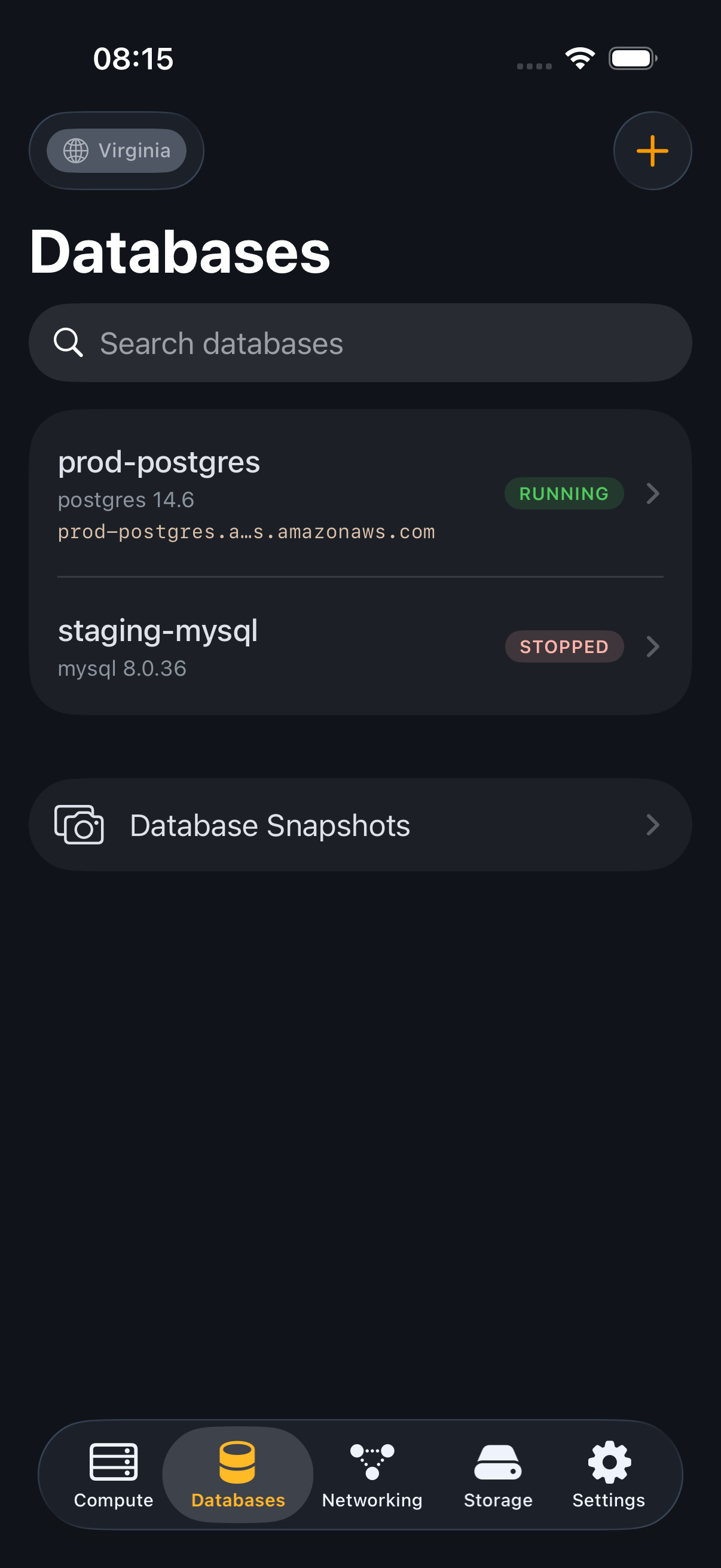Click the magnifying glass search icon
The width and height of the screenshot is (721, 1568).
[69, 342]
